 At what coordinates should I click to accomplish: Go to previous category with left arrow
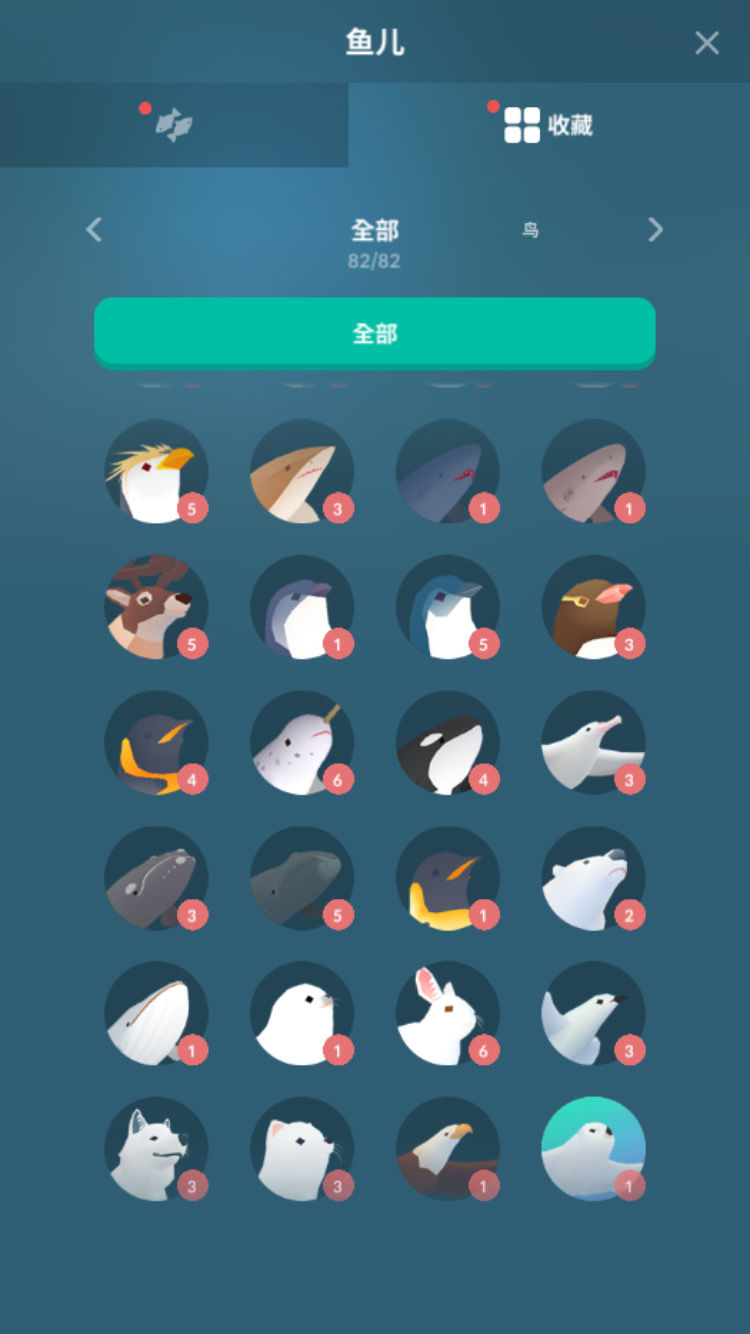coord(94,230)
